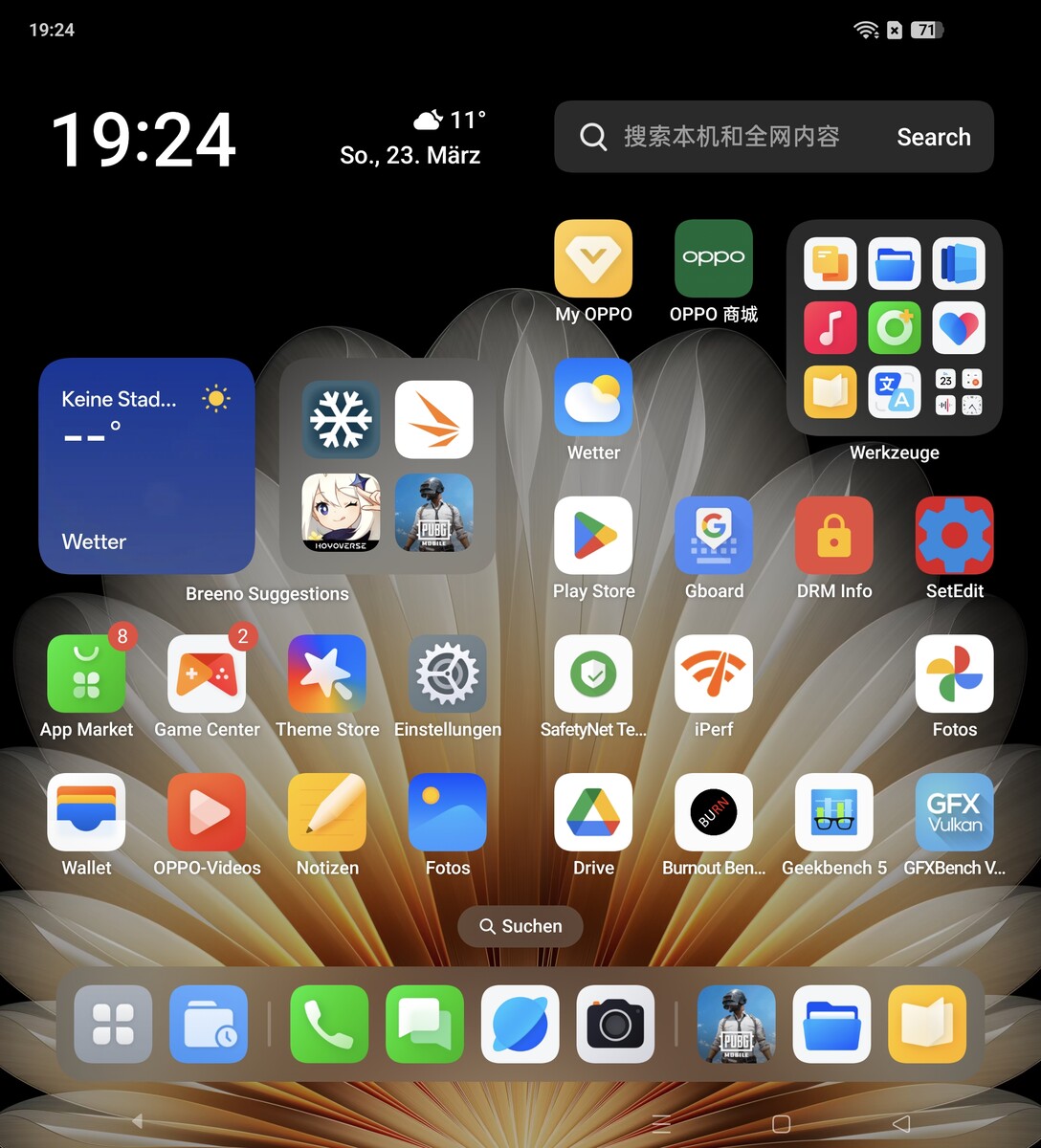Launch Play Store
The height and width of the screenshot is (1148, 1041).
point(593,536)
